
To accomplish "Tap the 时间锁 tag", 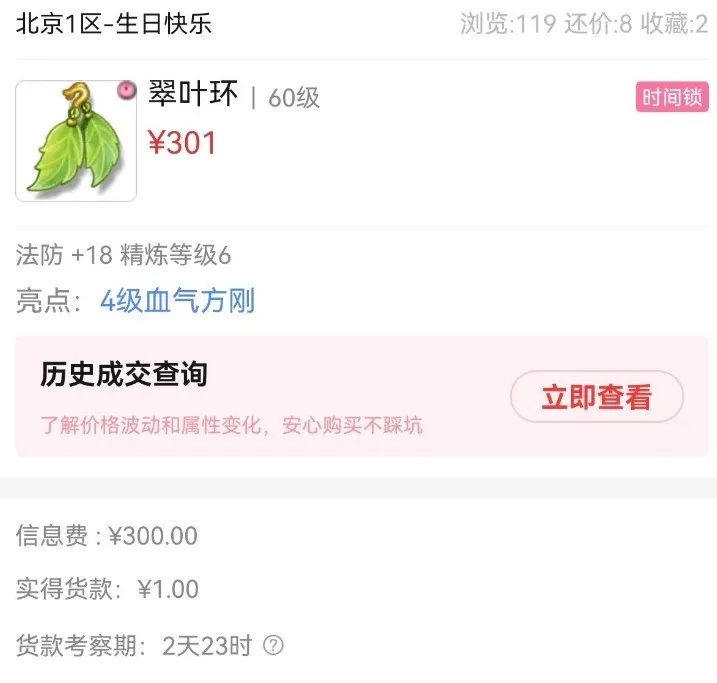I will click(671, 97).
